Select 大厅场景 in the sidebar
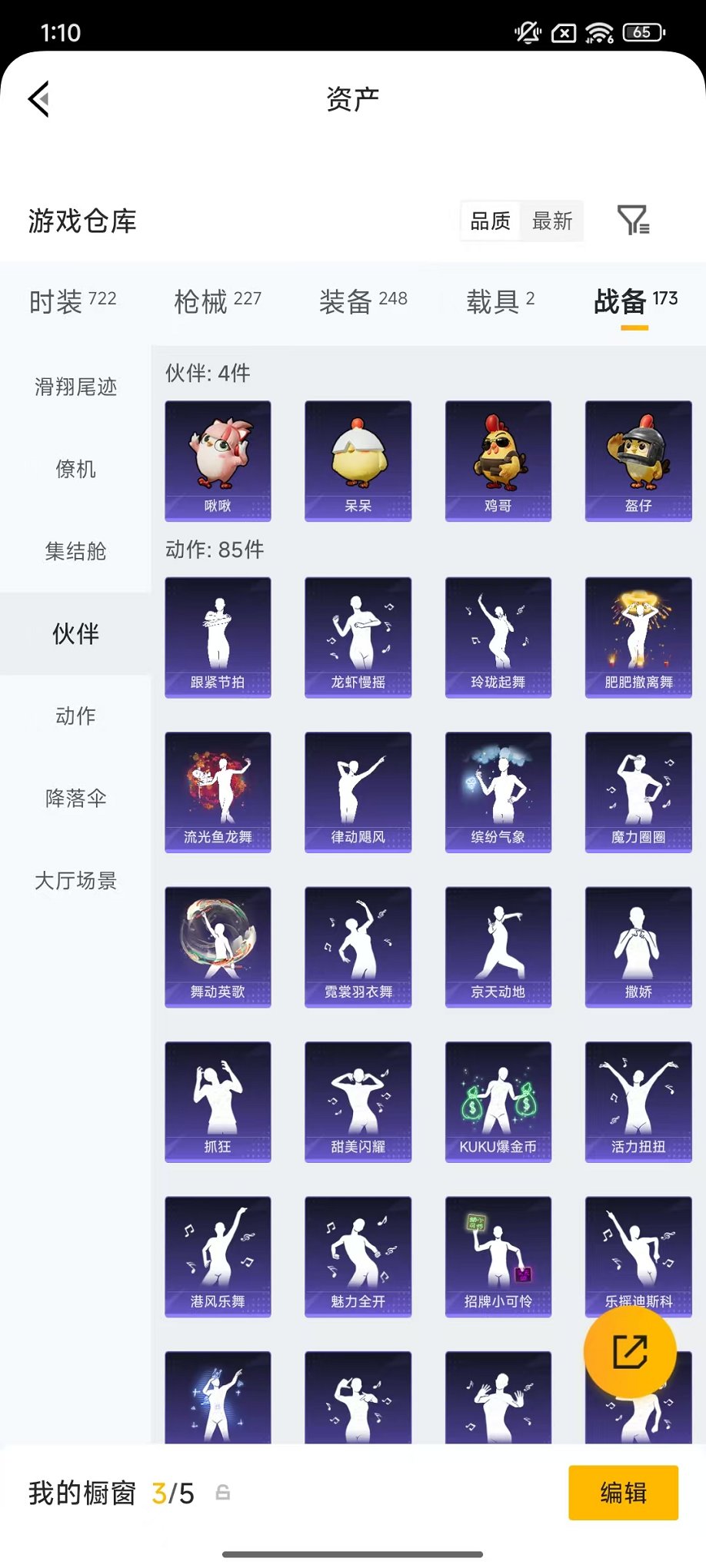706x1568 pixels. pos(75,881)
